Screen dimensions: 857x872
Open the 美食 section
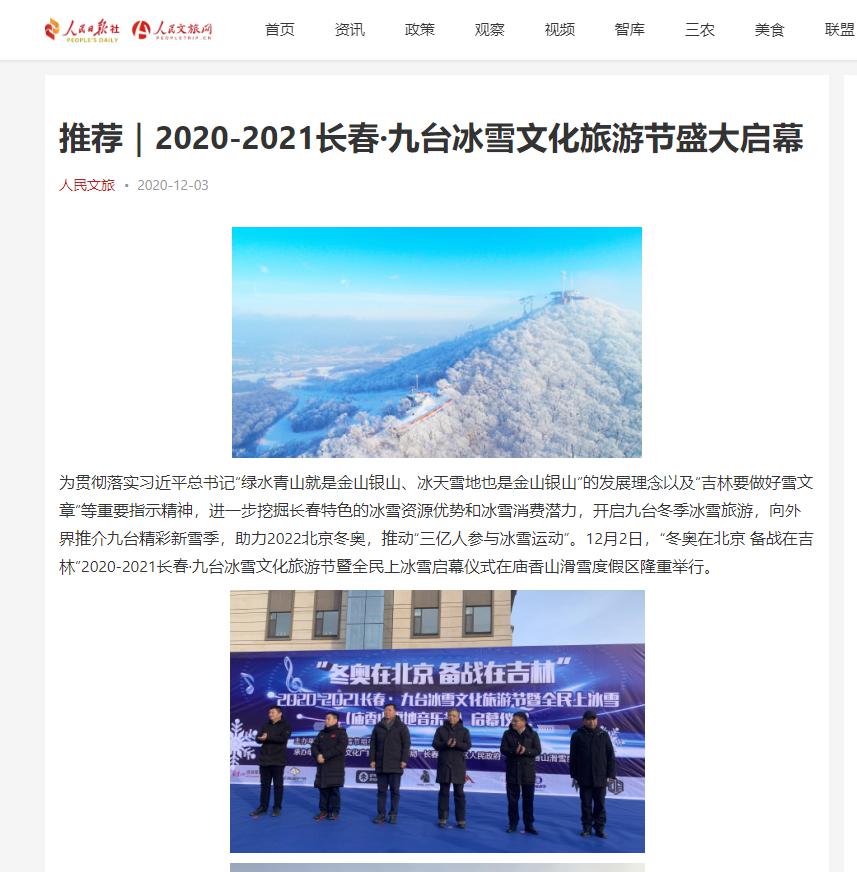click(770, 30)
